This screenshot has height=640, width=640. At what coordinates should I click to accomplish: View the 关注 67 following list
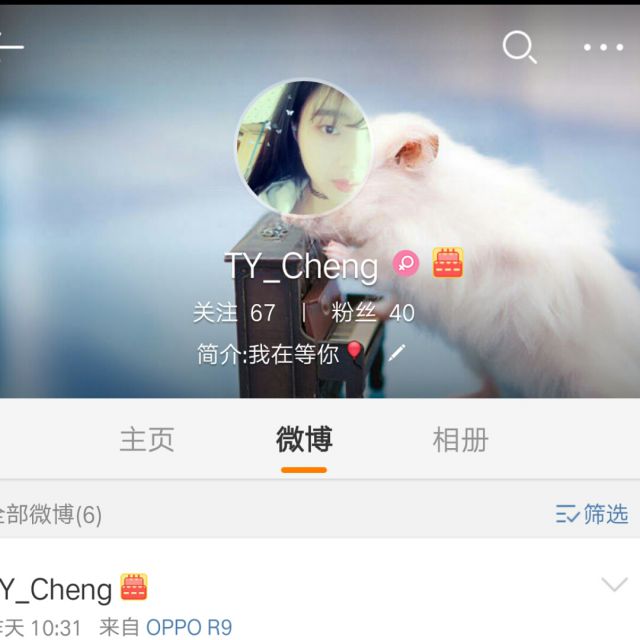[x=234, y=313]
